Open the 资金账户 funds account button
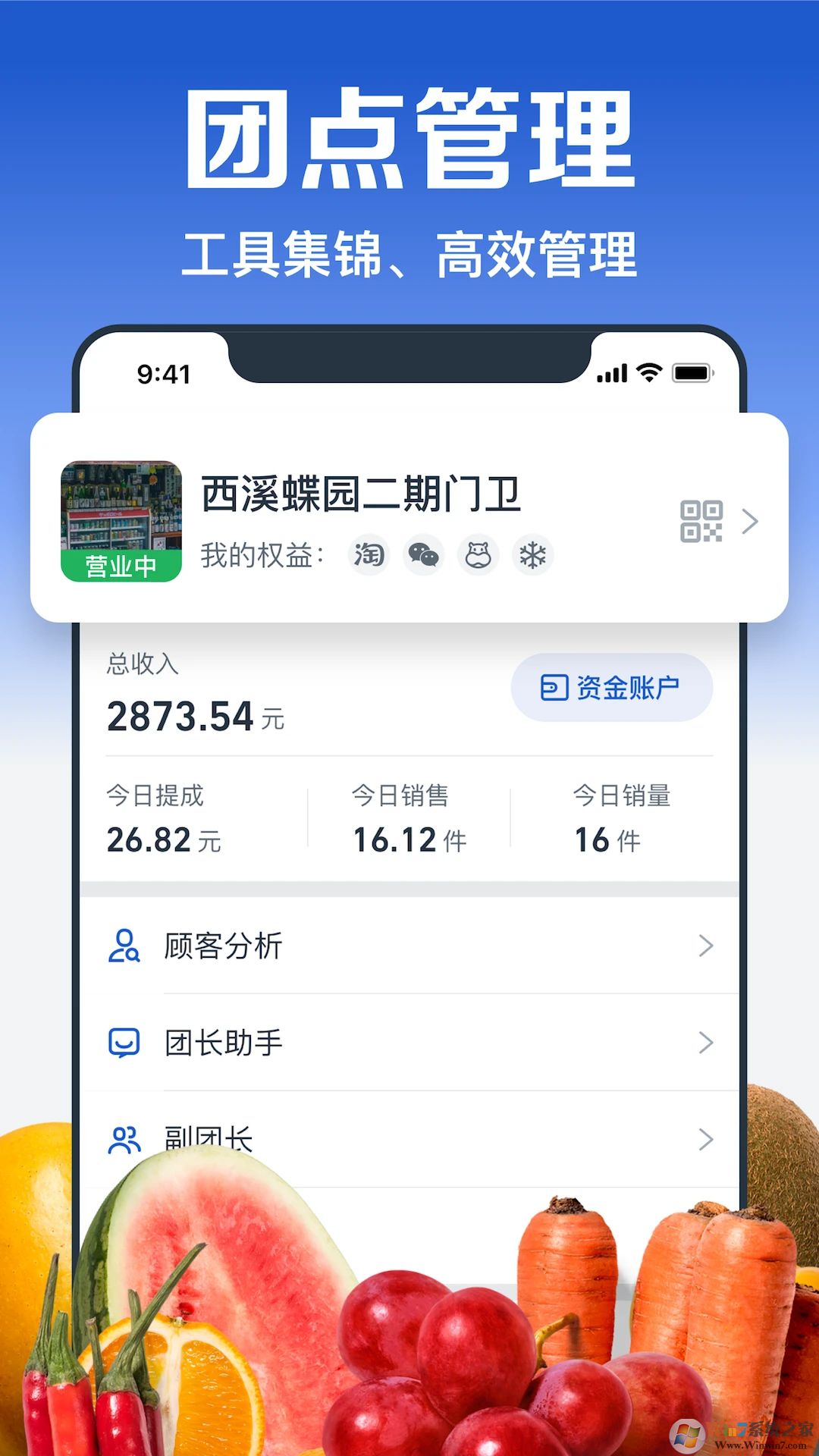Screen dimensions: 819x1456 pos(612,686)
